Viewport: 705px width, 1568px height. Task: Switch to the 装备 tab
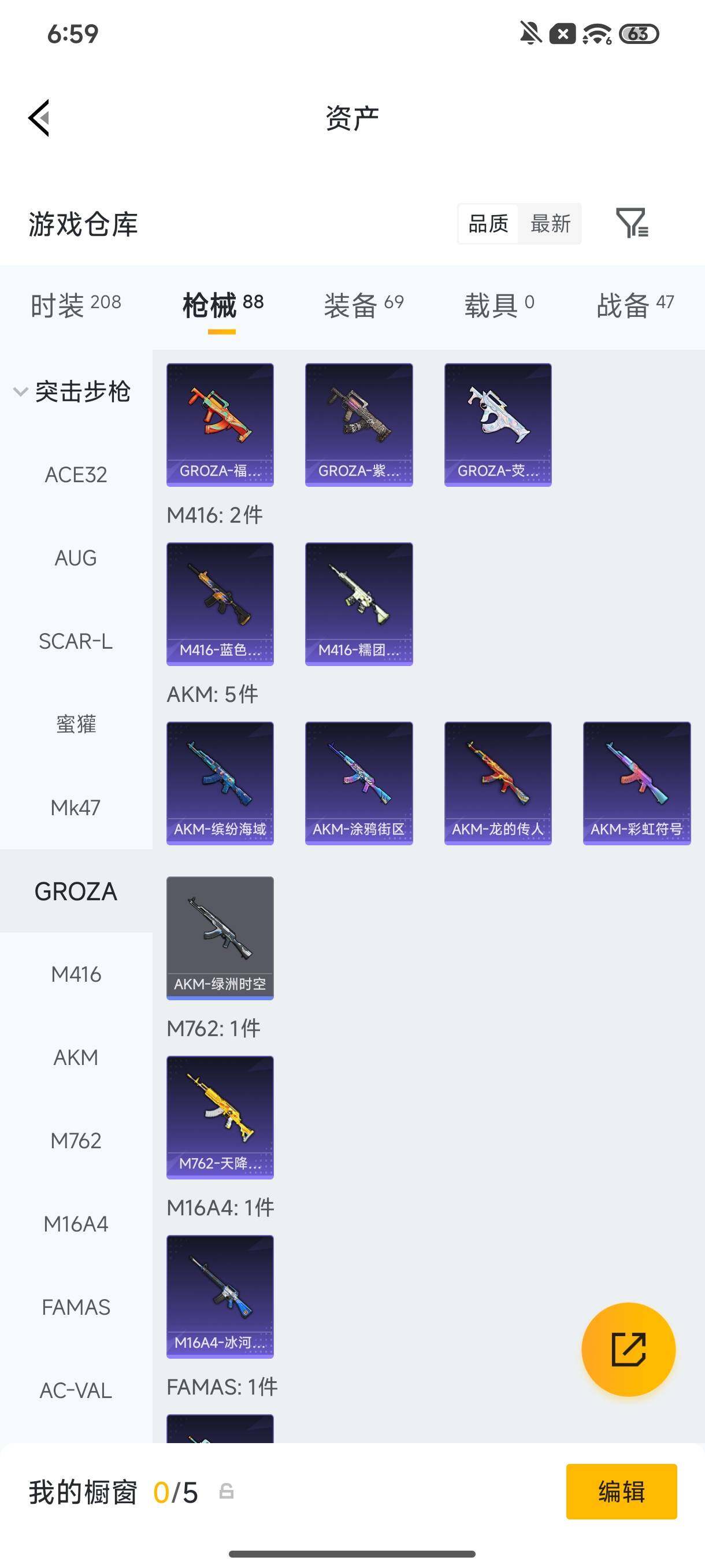(363, 304)
